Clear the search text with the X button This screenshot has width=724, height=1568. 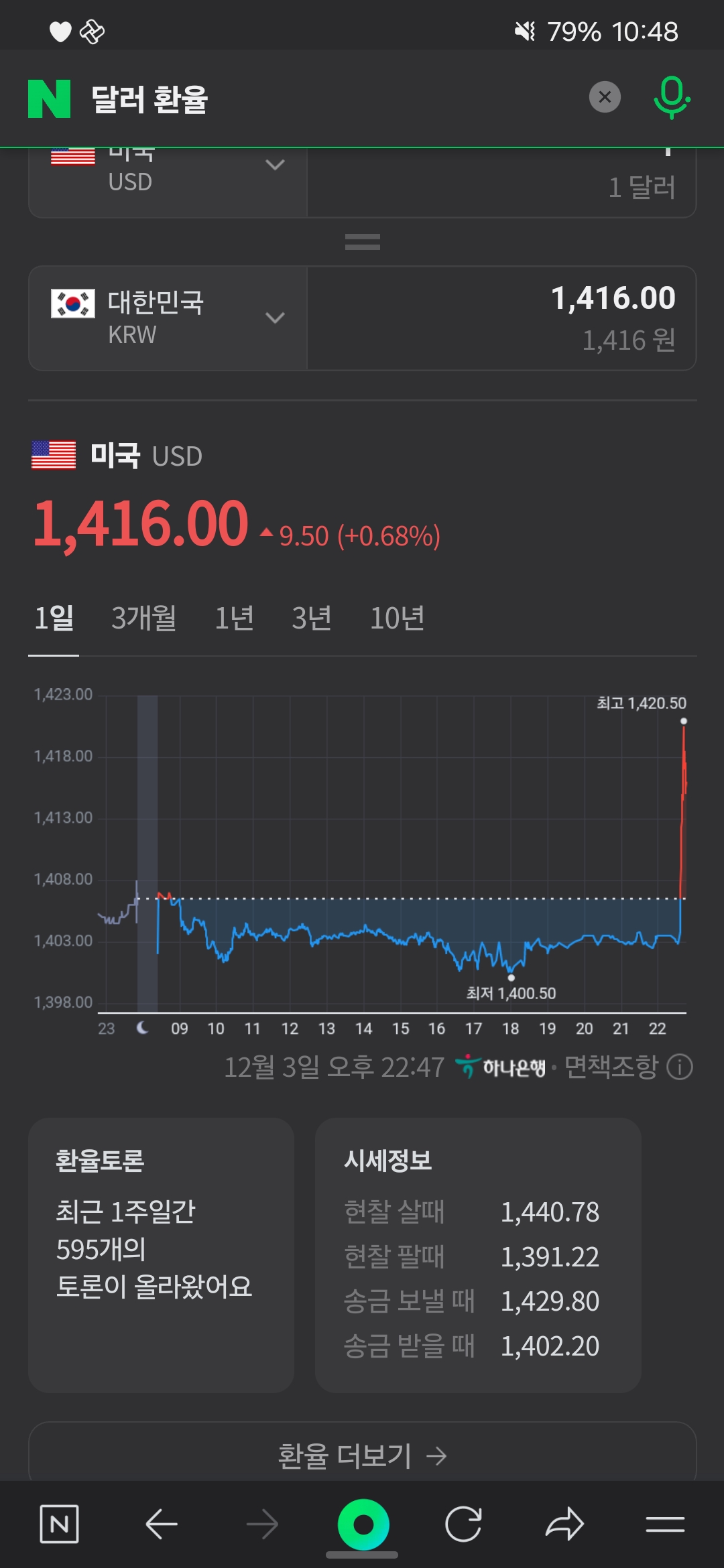click(605, 97)
